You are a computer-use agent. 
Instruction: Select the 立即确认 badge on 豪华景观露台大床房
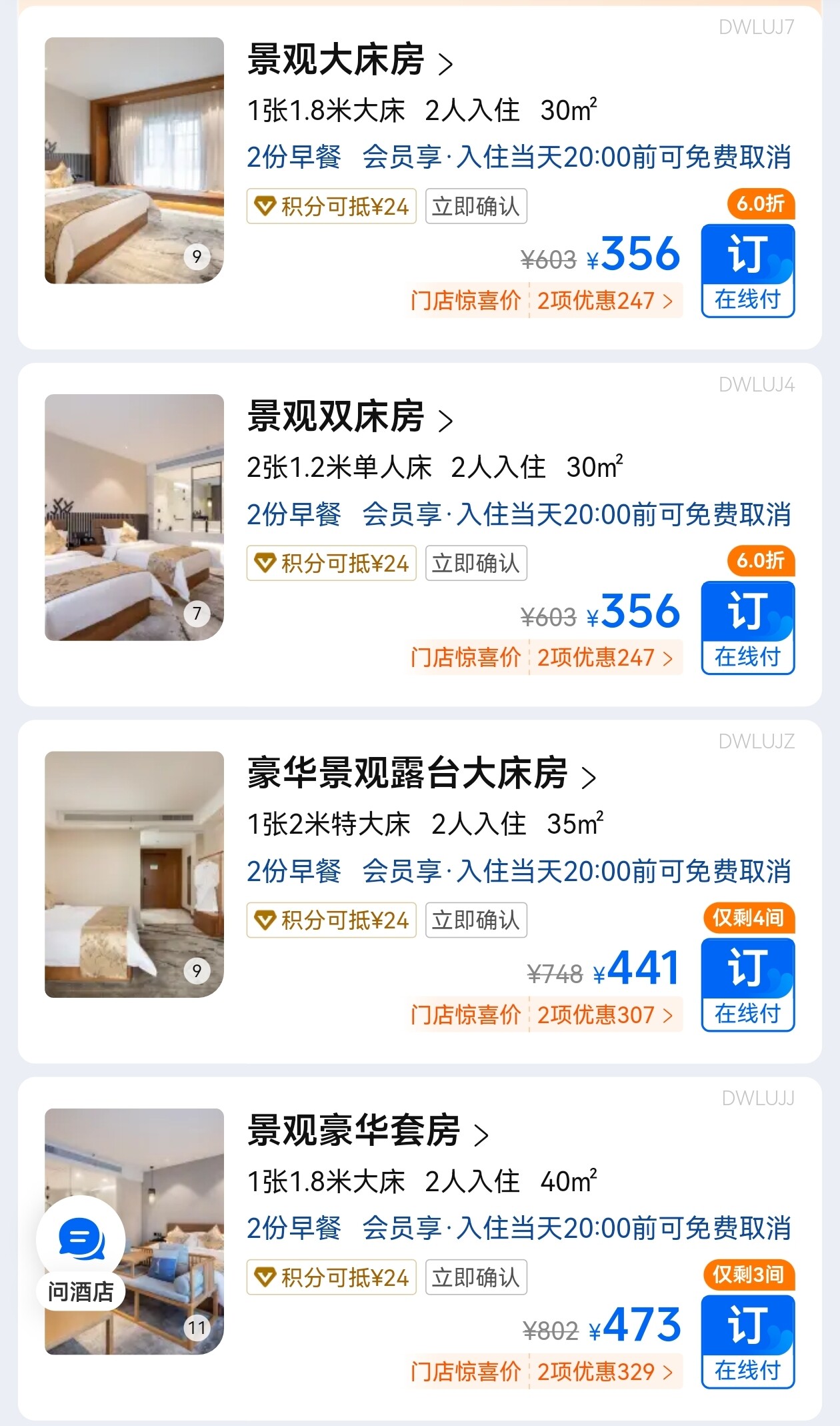coord(475,920)
